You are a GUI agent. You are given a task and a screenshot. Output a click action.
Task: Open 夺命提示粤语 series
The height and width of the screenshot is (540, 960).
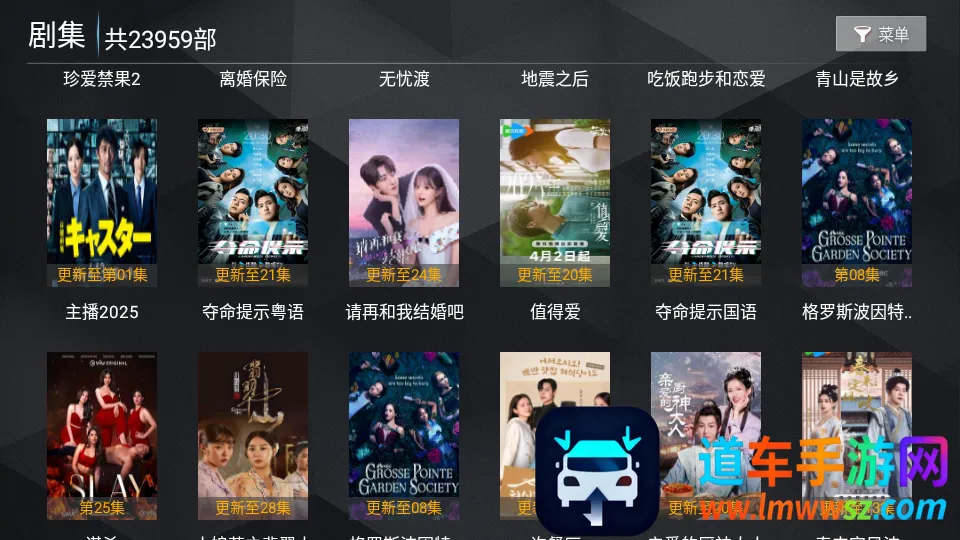[253, 203]
